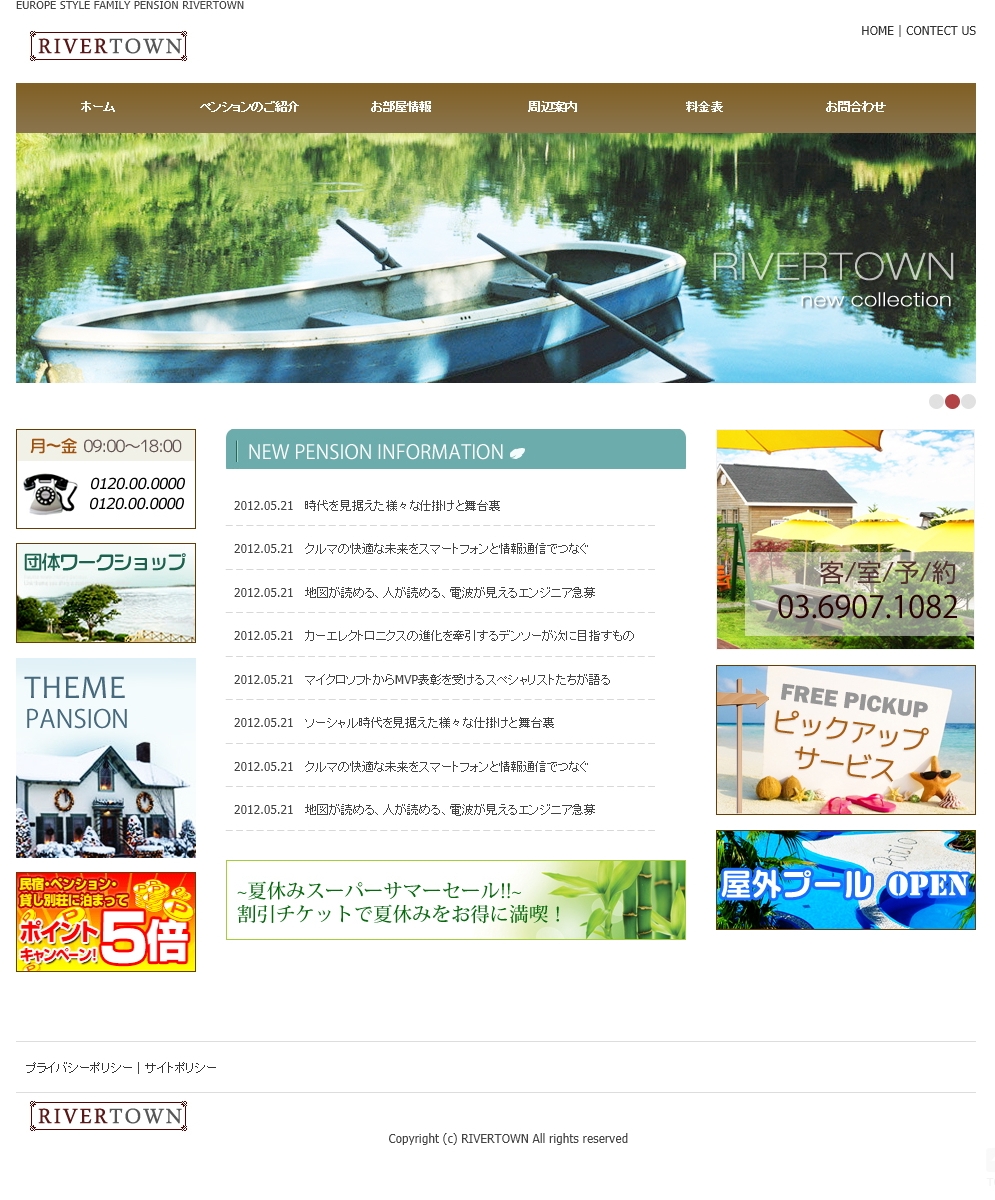Viewport: 995px width, 1200px height.
Task: Tap the ポイント5倍 campaign banner
Action: coord(106,922)
